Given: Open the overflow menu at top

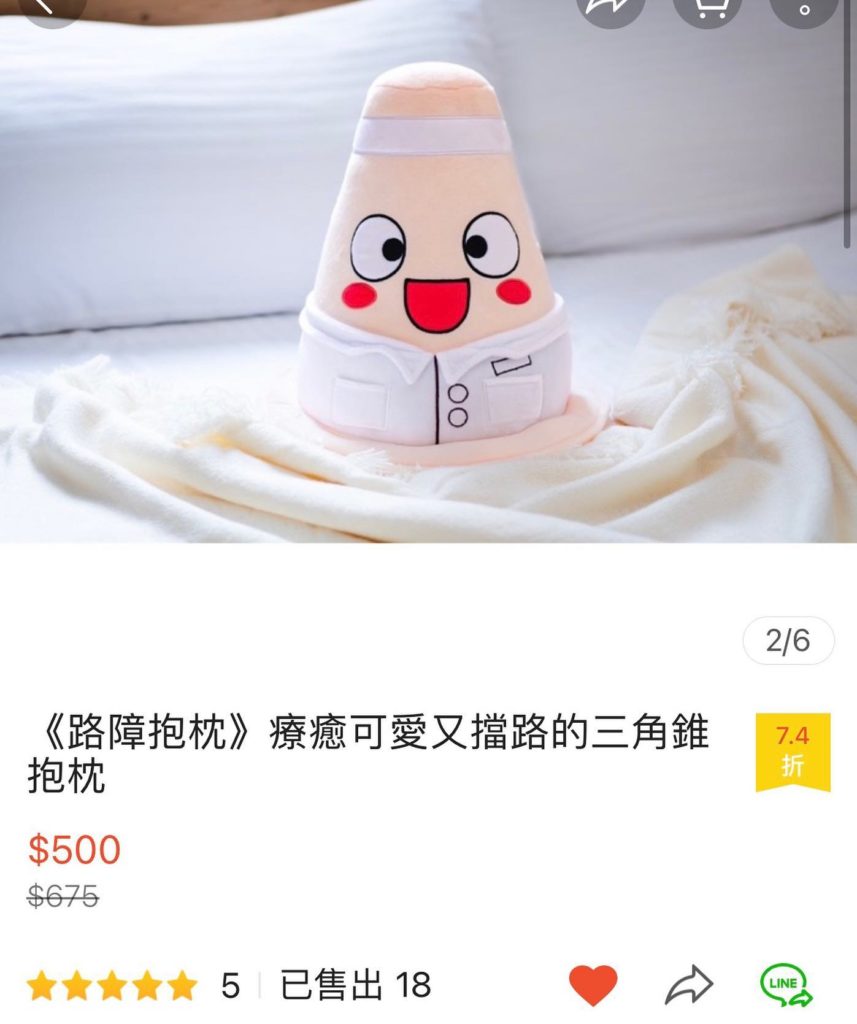Looking at the screenshot, I should coord(804,8).
